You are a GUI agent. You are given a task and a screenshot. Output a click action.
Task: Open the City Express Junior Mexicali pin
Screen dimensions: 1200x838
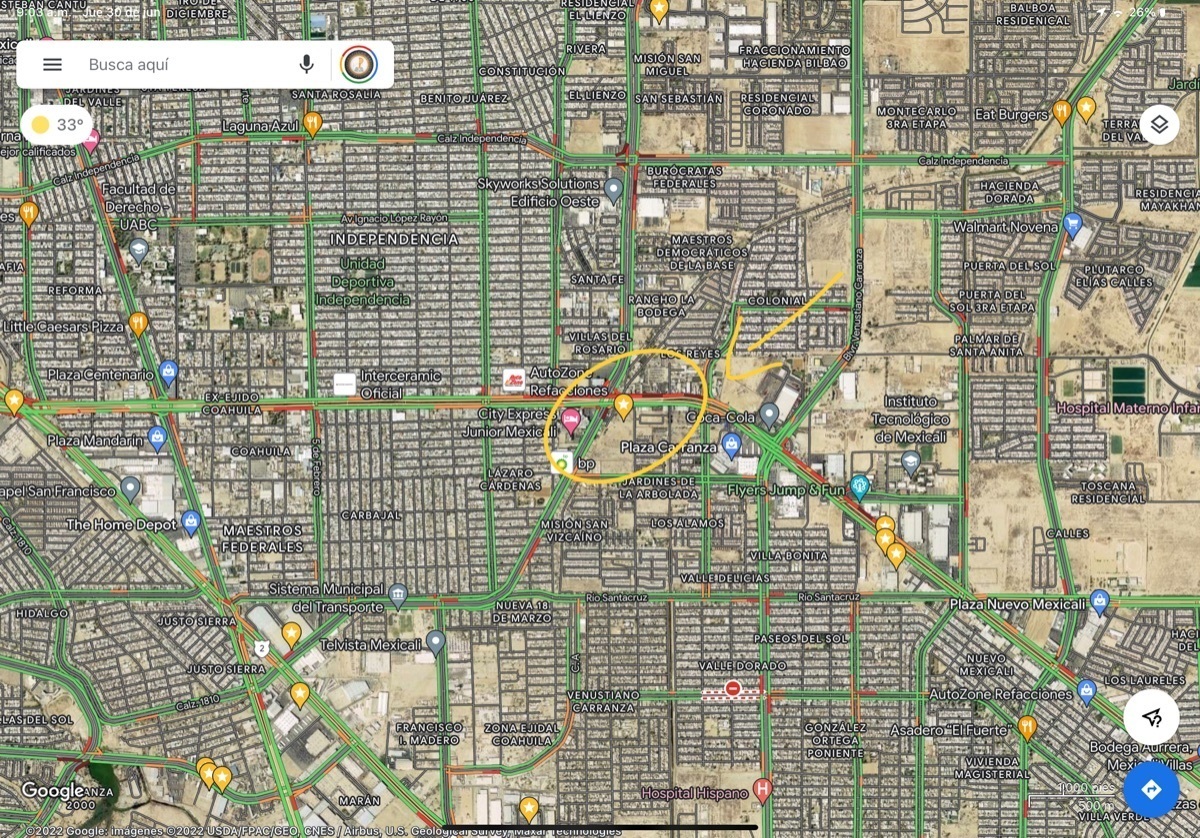point(572,422)
